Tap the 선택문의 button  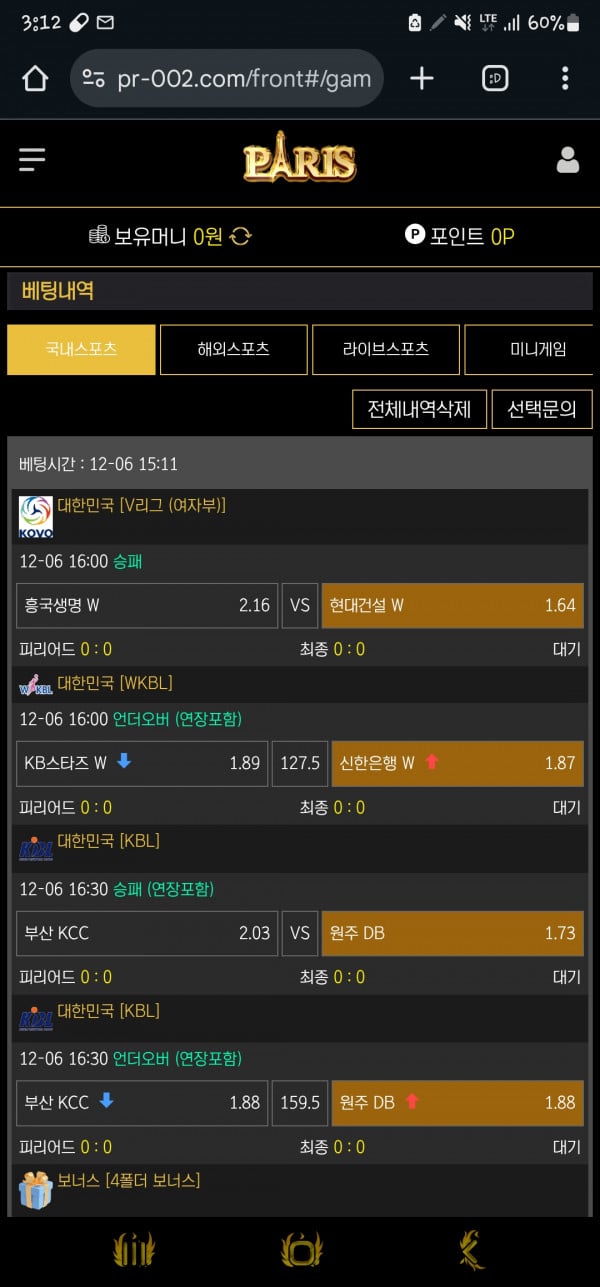542,409
